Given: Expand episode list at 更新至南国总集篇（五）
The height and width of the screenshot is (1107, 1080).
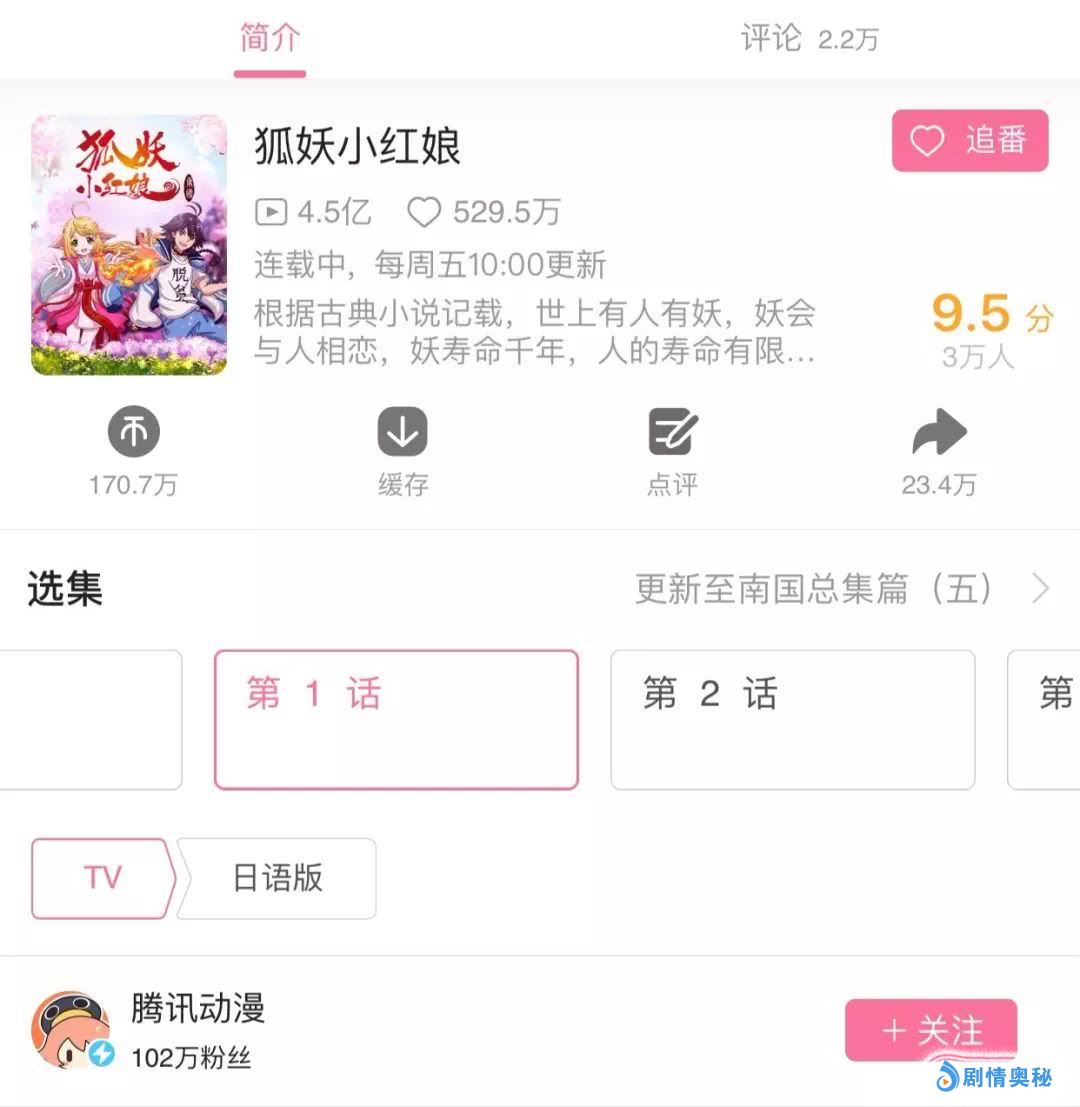Looking at the screenshot, I should pyautogui.click(x=842, y=589).
